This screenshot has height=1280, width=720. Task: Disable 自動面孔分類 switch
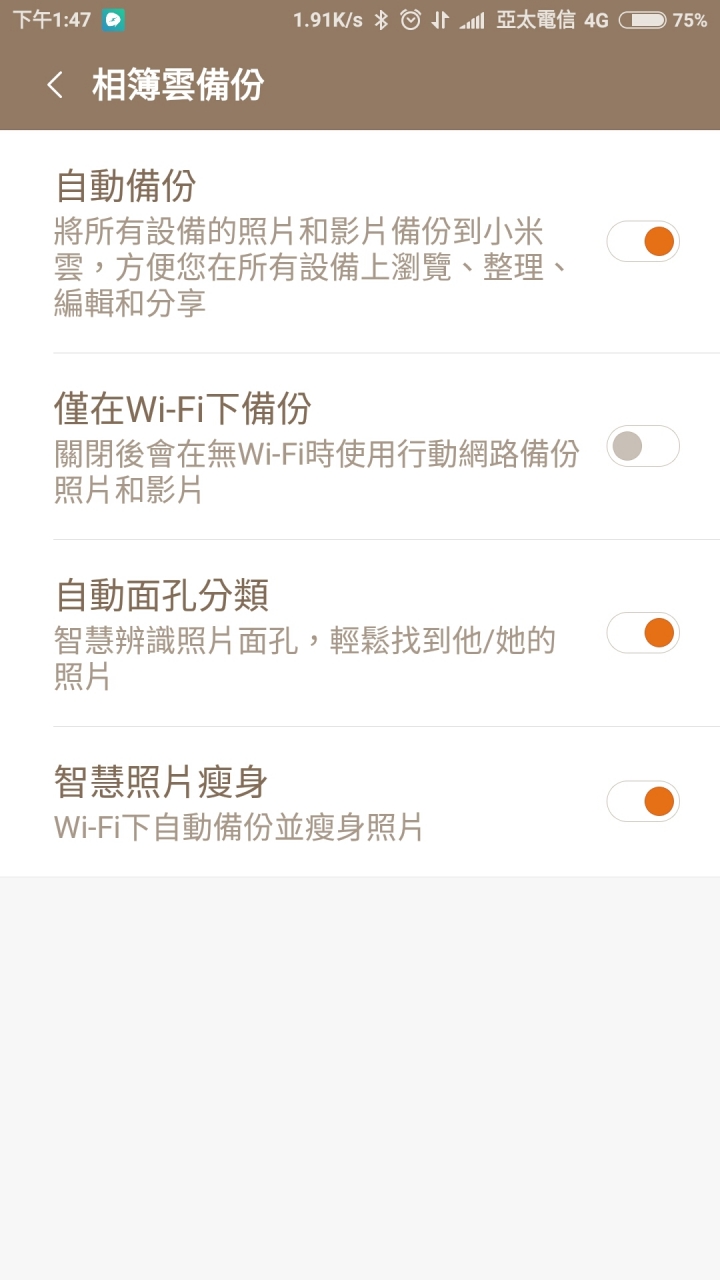[x=643, y=632]
